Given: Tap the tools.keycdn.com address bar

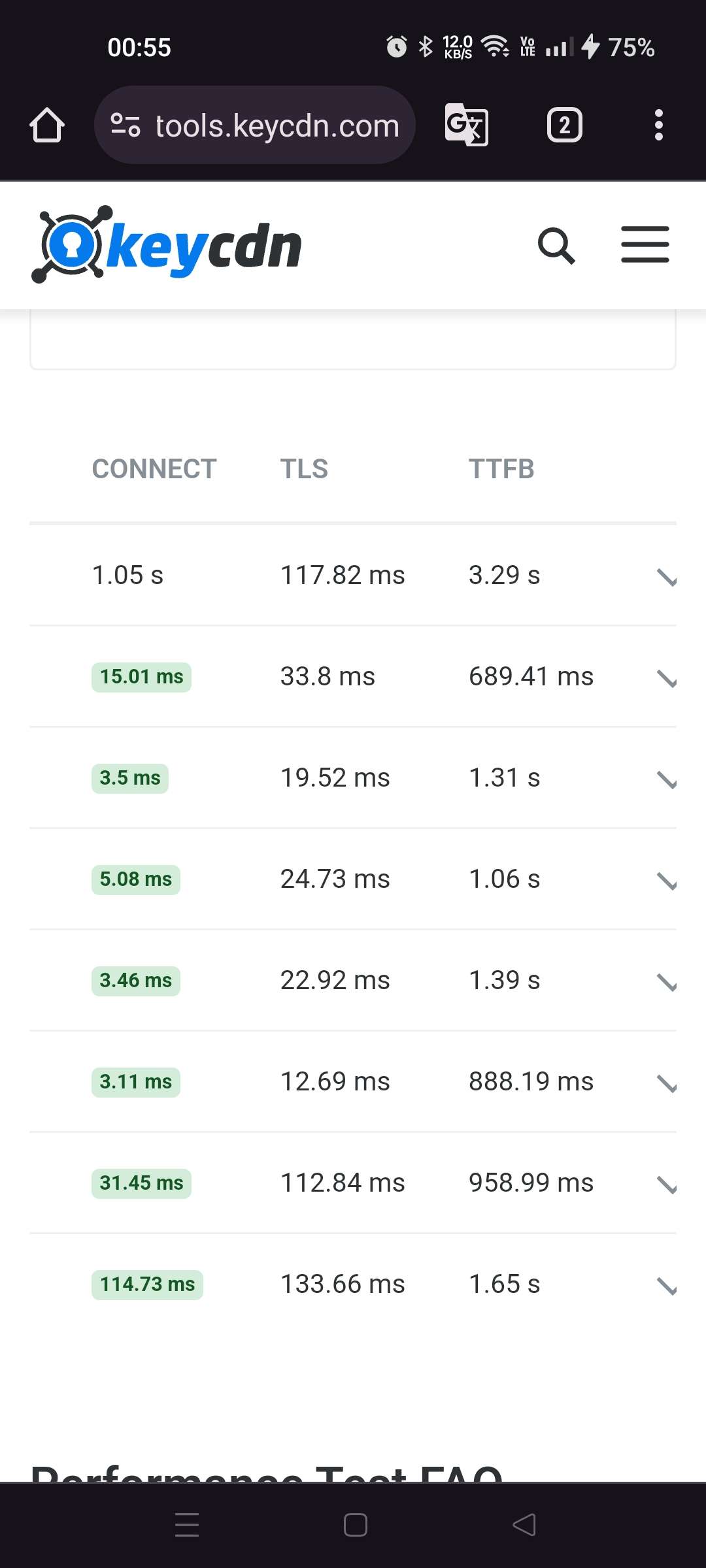Looking at the screenshot, I should tap(255, 125).
